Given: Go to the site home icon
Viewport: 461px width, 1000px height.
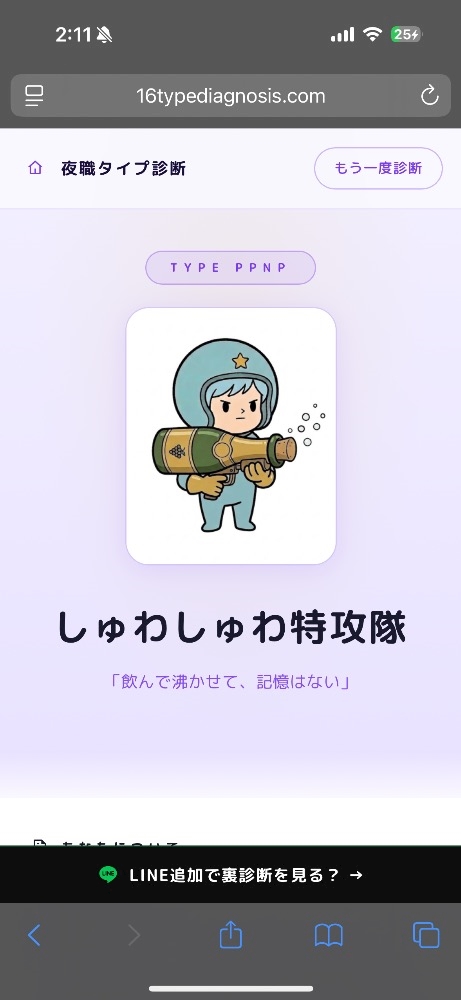Looking at the screenshot, I should tap(35, 168).
